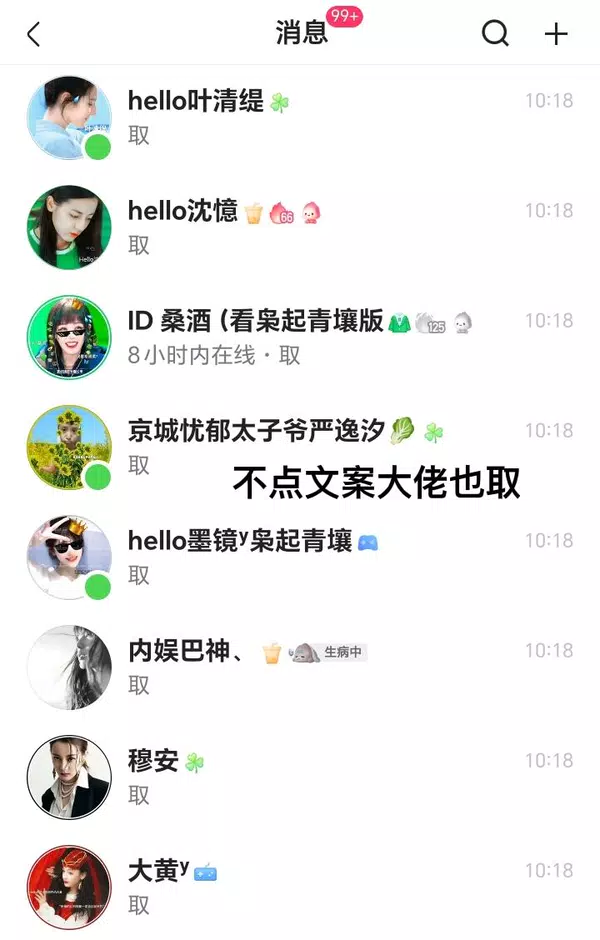This screenshot has width=600, height=940.
Task: Open the chat with 内娱巴神
Action: (x=300, y=668)
